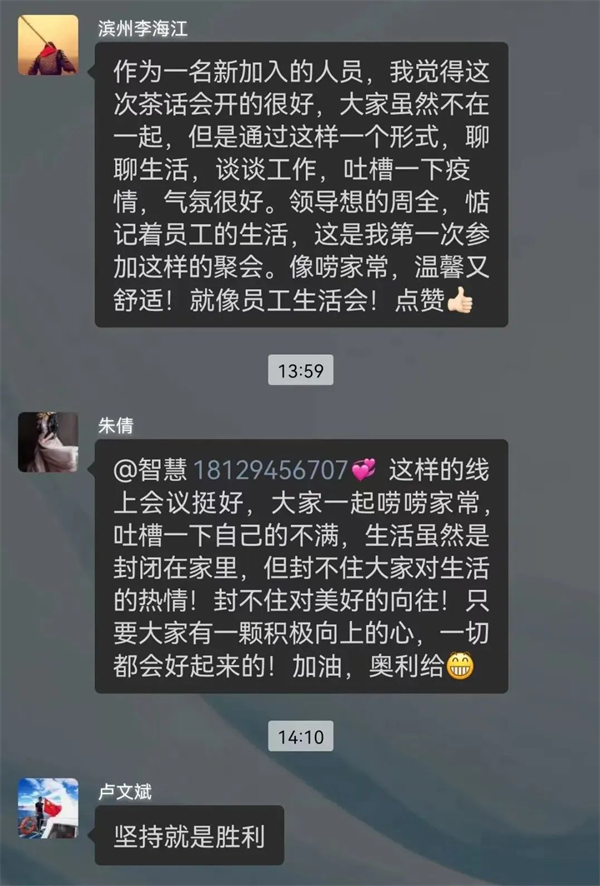Open 朱倩's profile avatar
This screenshot has width=600, height=886.
pyautogui.click(x=48, y=441)
